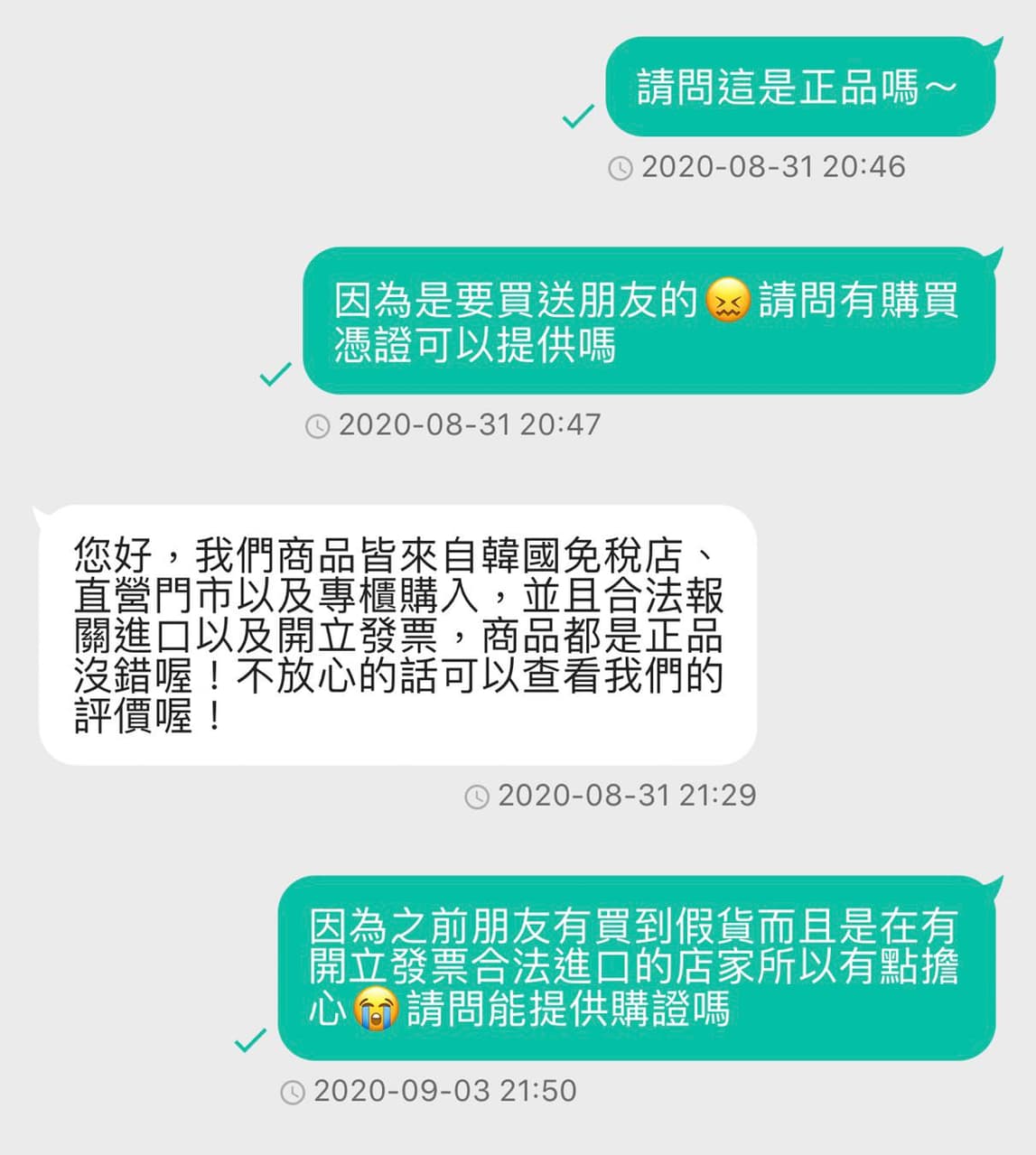Click the clock icon beside 2020-08-31 20:47

317,424
